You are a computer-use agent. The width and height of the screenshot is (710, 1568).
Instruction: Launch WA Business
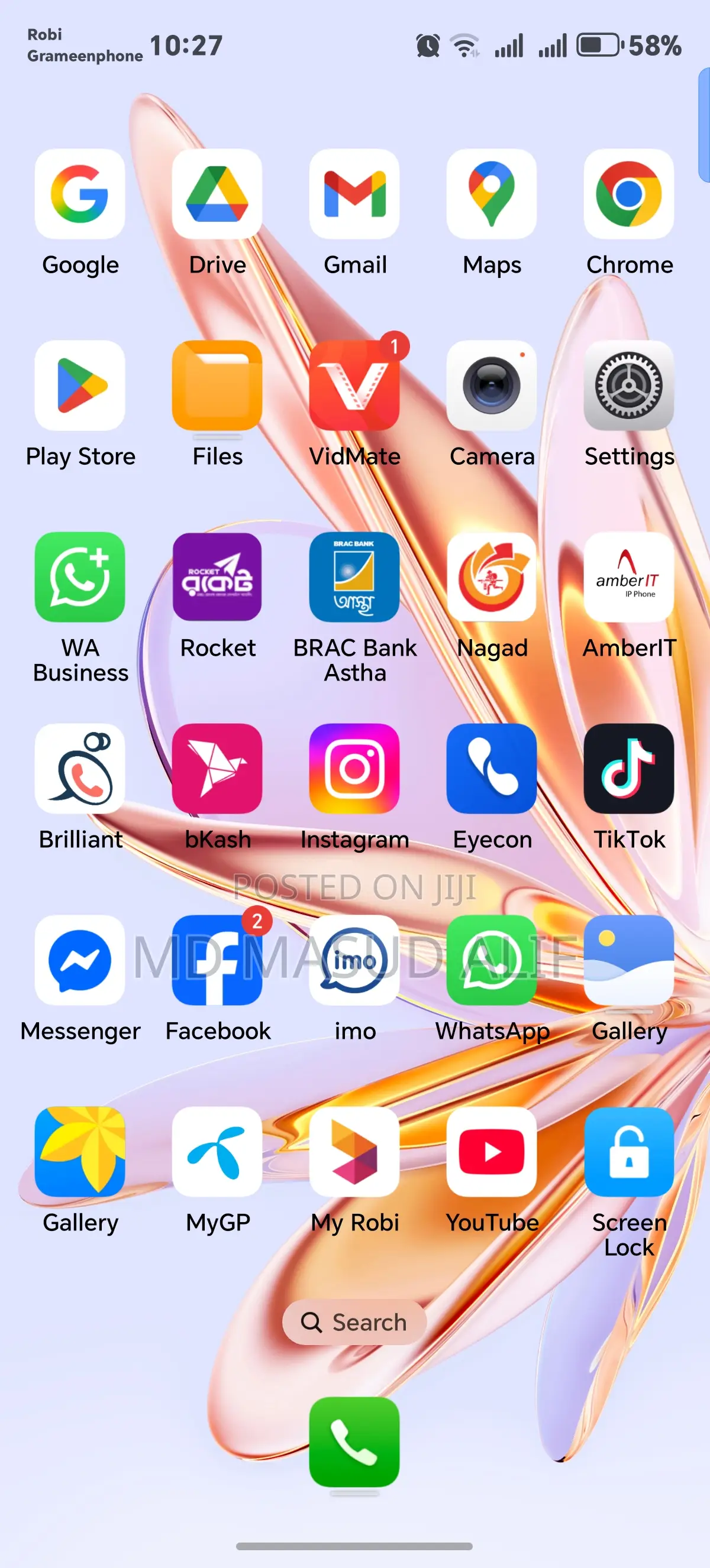(x=80, y=577)
